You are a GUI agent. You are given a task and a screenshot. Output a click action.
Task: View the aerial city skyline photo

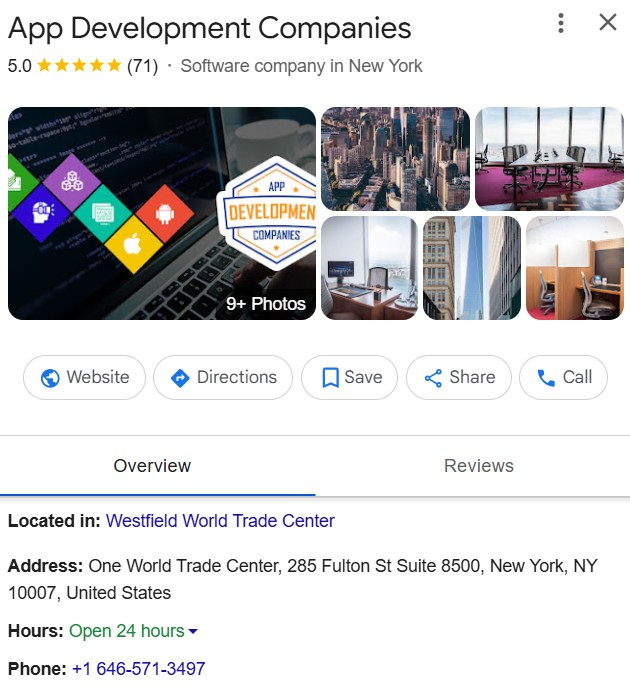[x=395, y=158]
